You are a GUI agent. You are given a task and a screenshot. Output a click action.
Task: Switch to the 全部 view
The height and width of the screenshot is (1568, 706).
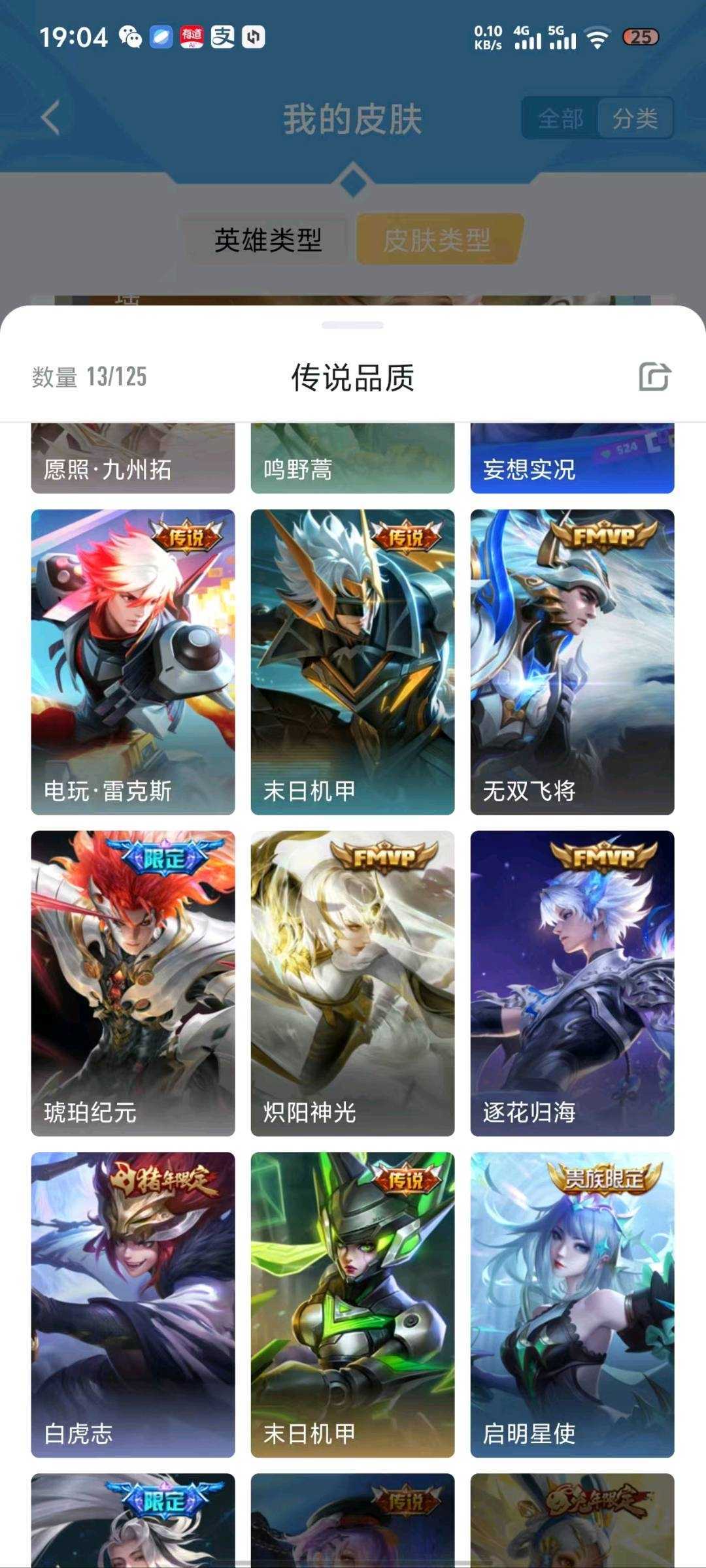click(560, 118)
